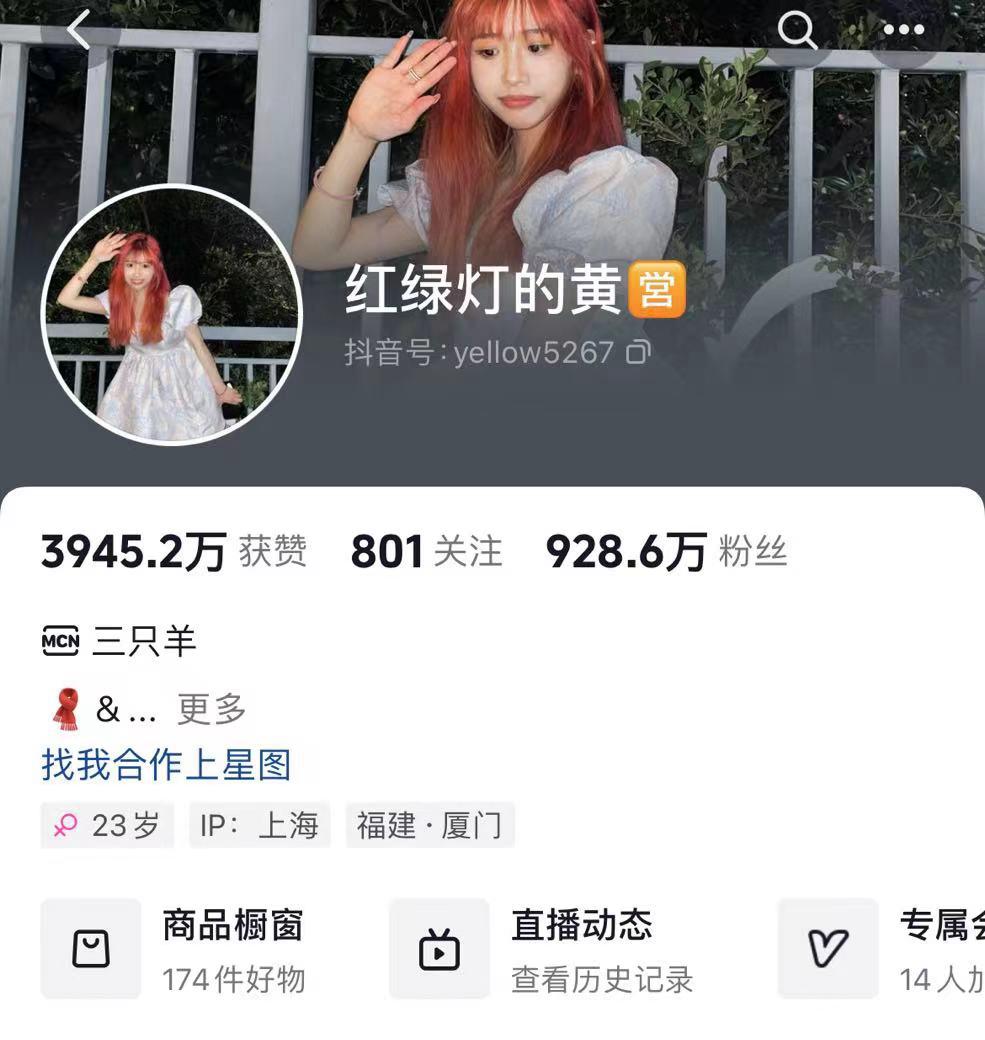Open search on this profile

[797, 31]
